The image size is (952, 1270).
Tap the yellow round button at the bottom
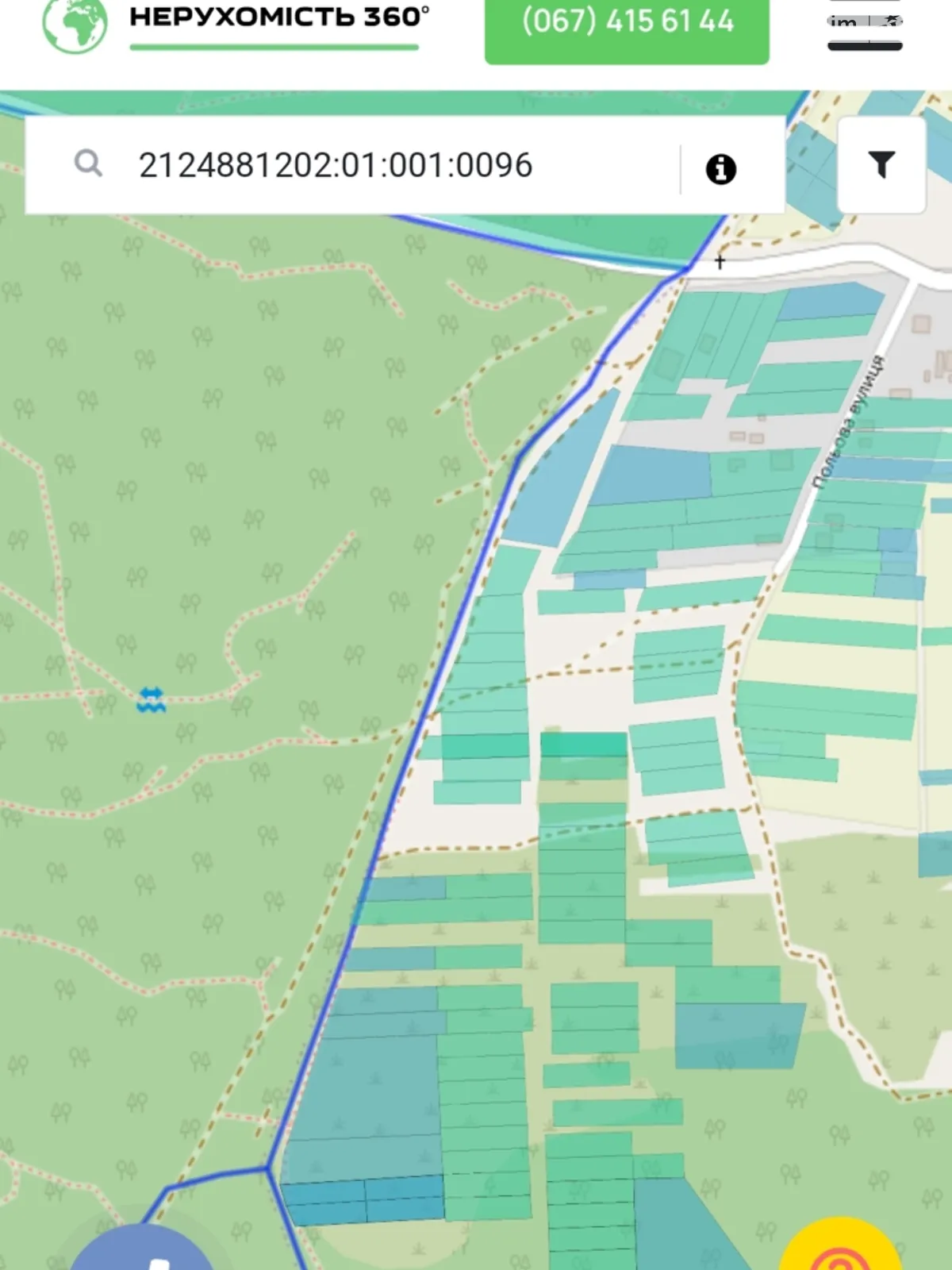coord(841,1249)
